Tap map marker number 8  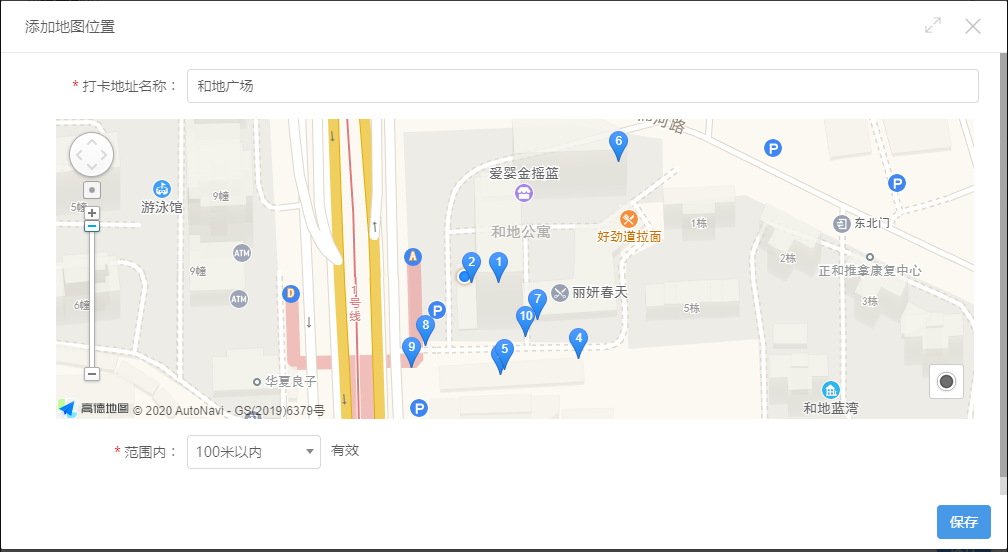coord(426,327)
